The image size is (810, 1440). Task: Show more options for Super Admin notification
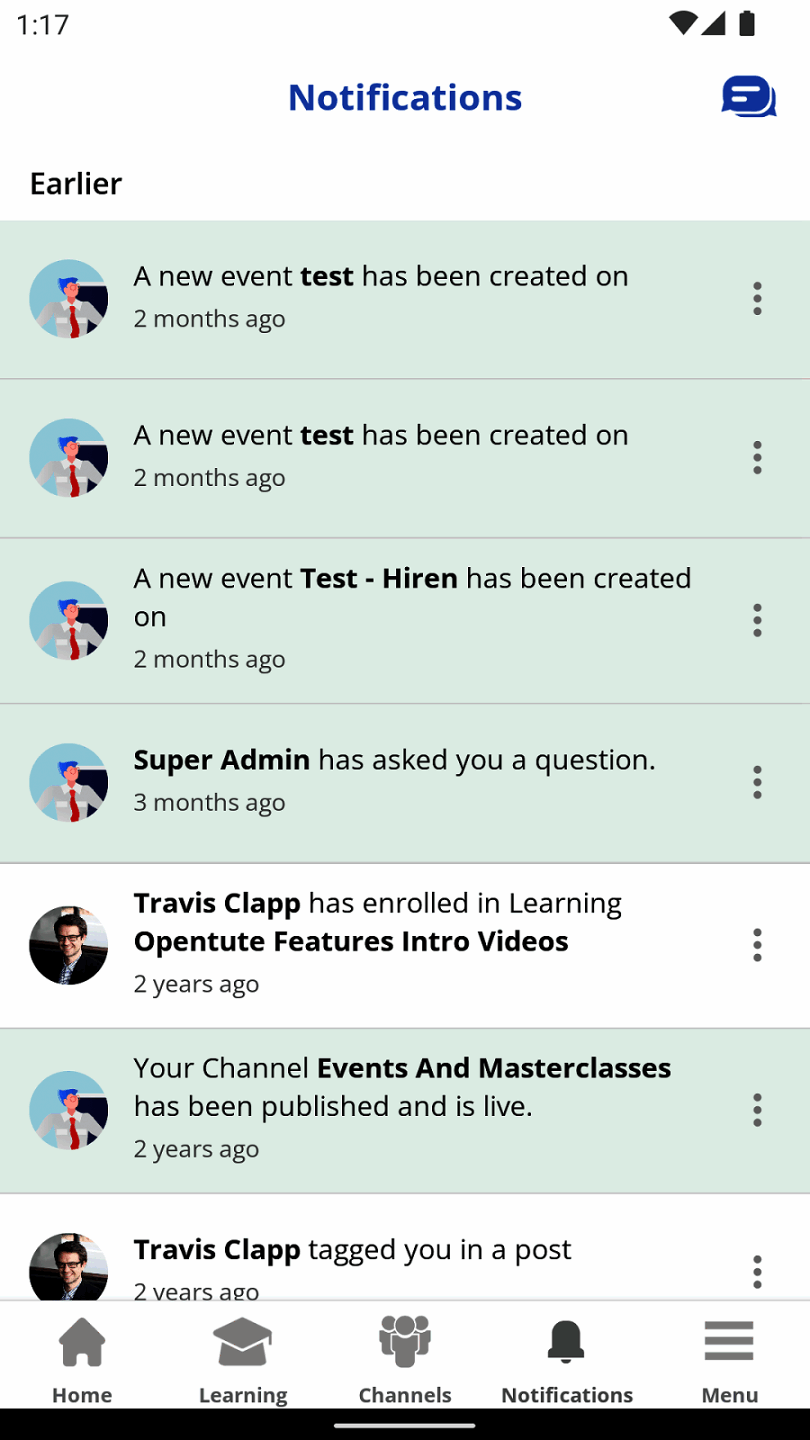coord(757,782)
